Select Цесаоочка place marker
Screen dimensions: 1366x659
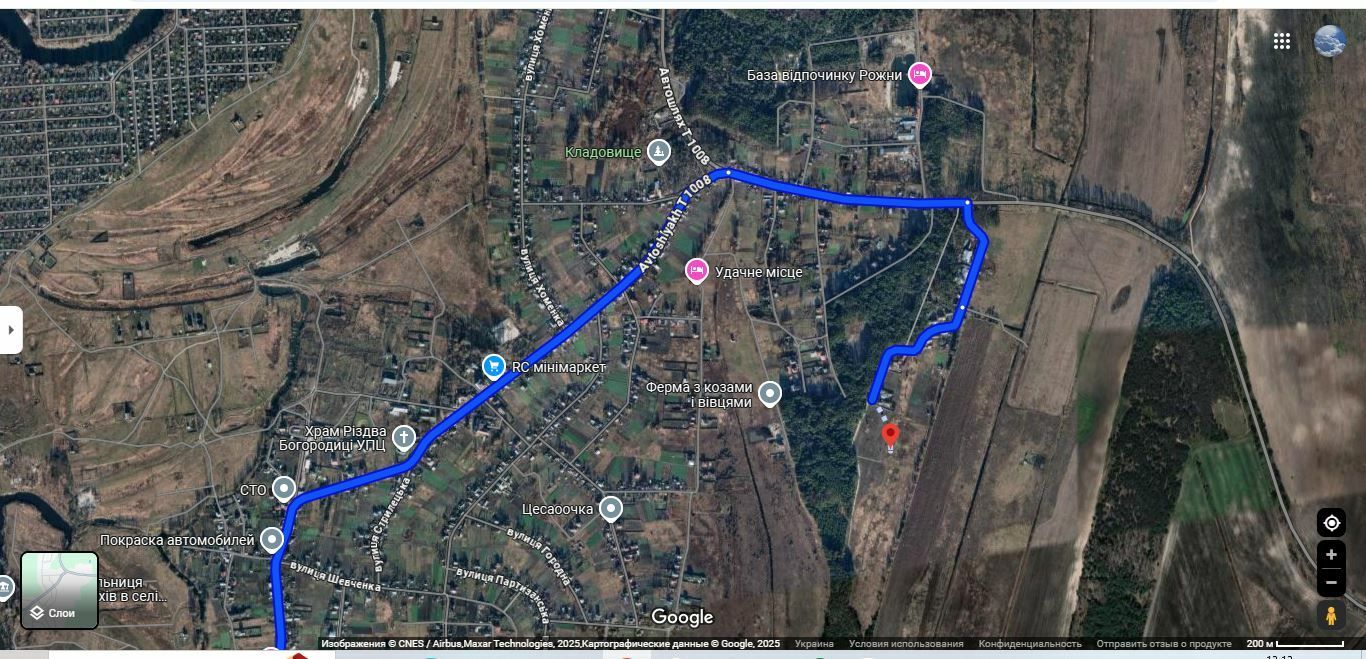(610, 509)
